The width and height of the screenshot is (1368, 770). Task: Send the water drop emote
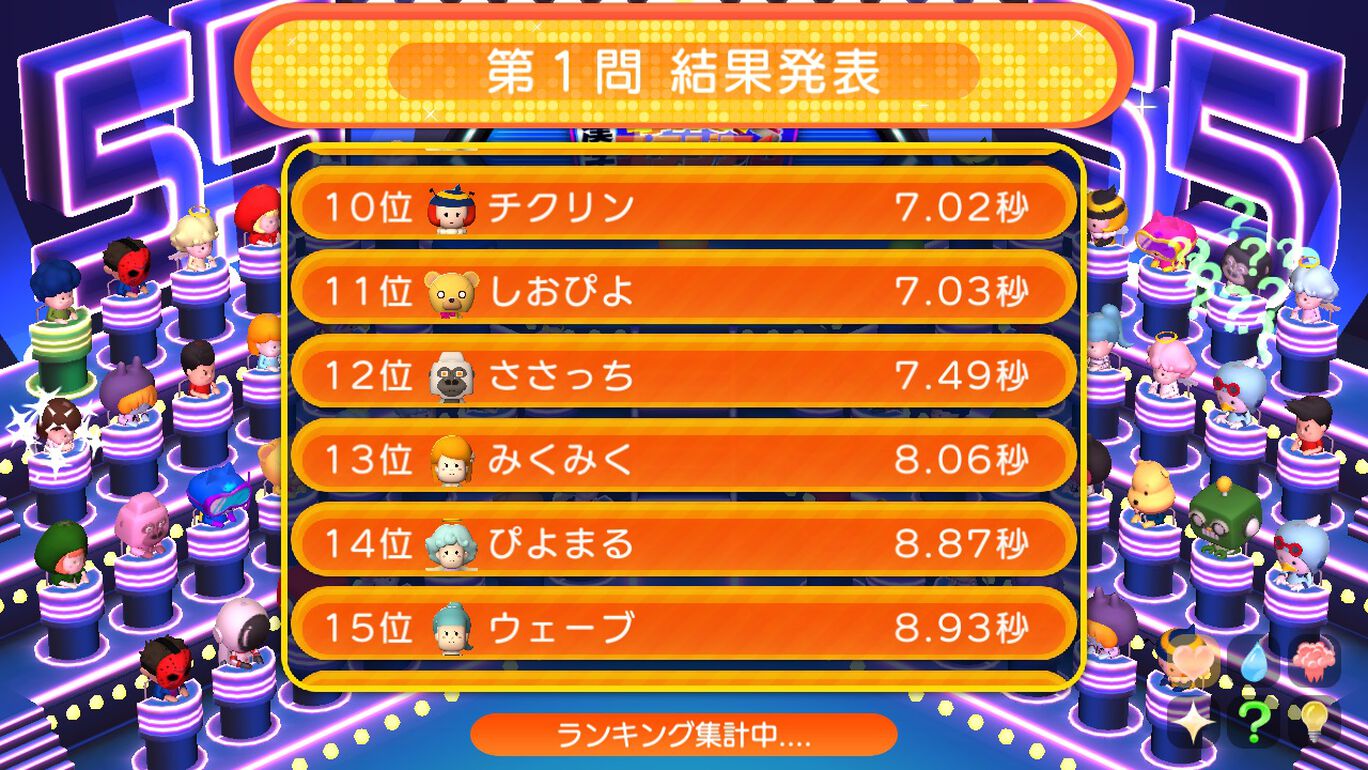(1254, 661)
